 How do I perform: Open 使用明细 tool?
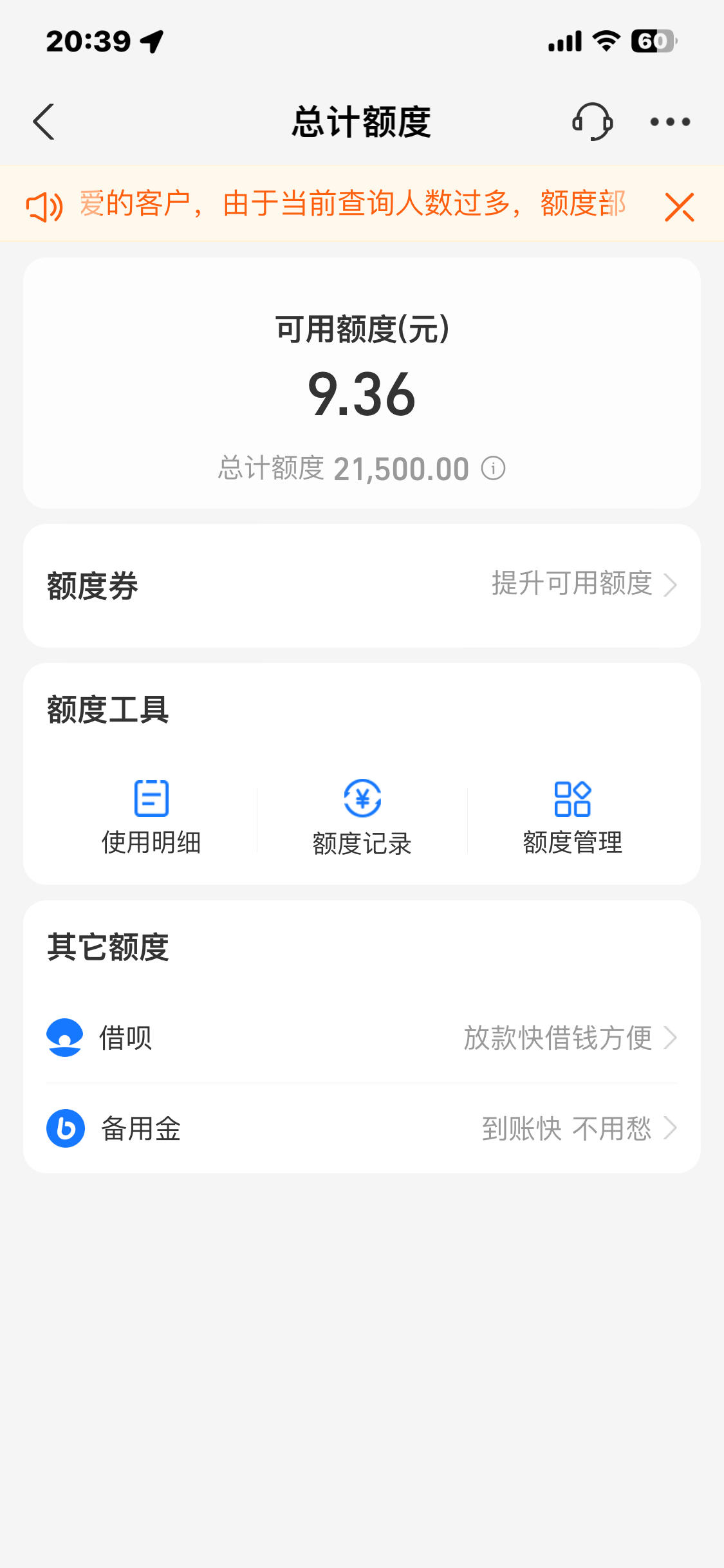pos(151,817)
